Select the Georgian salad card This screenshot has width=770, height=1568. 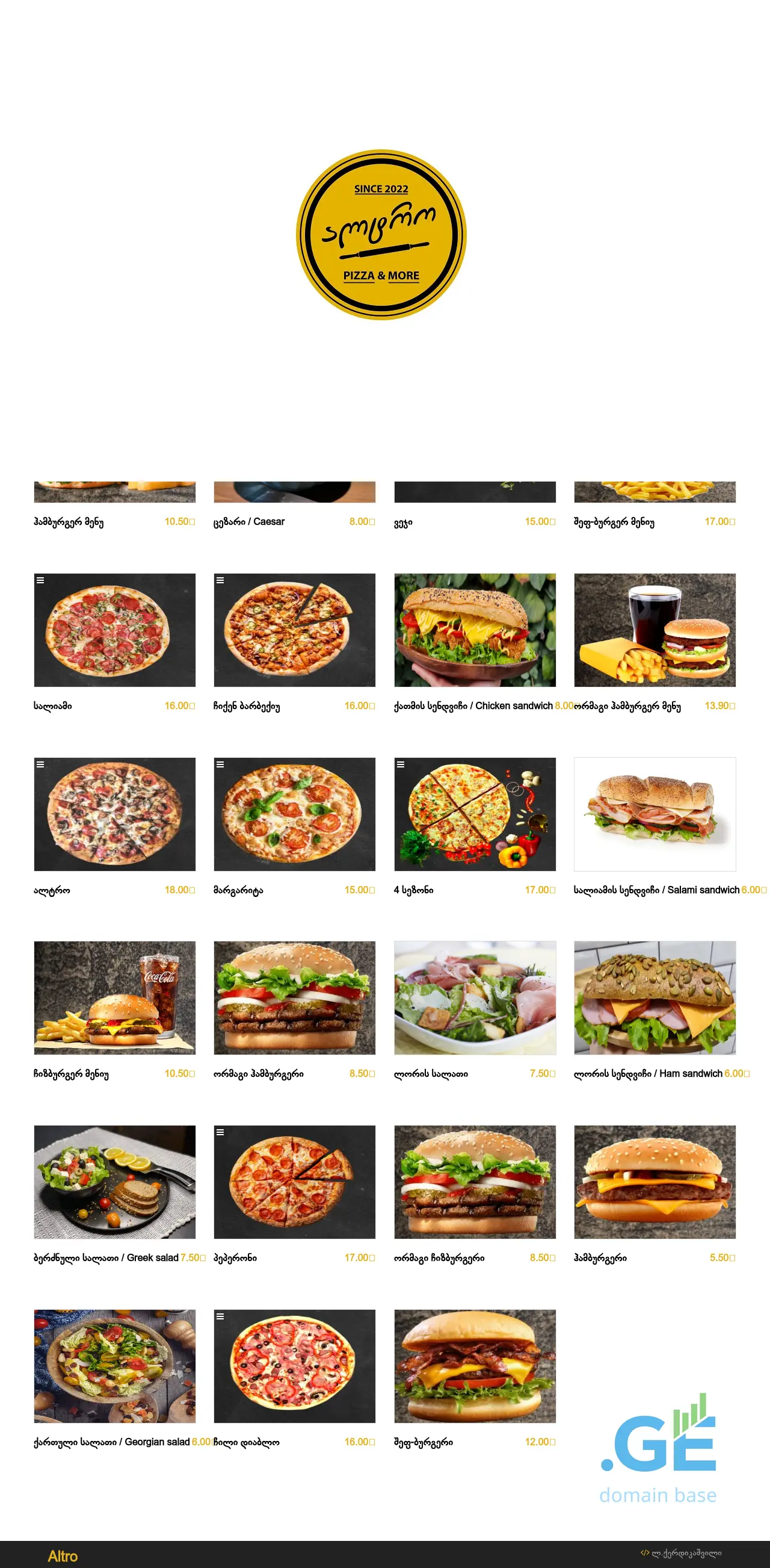[x=114, y=1366]
